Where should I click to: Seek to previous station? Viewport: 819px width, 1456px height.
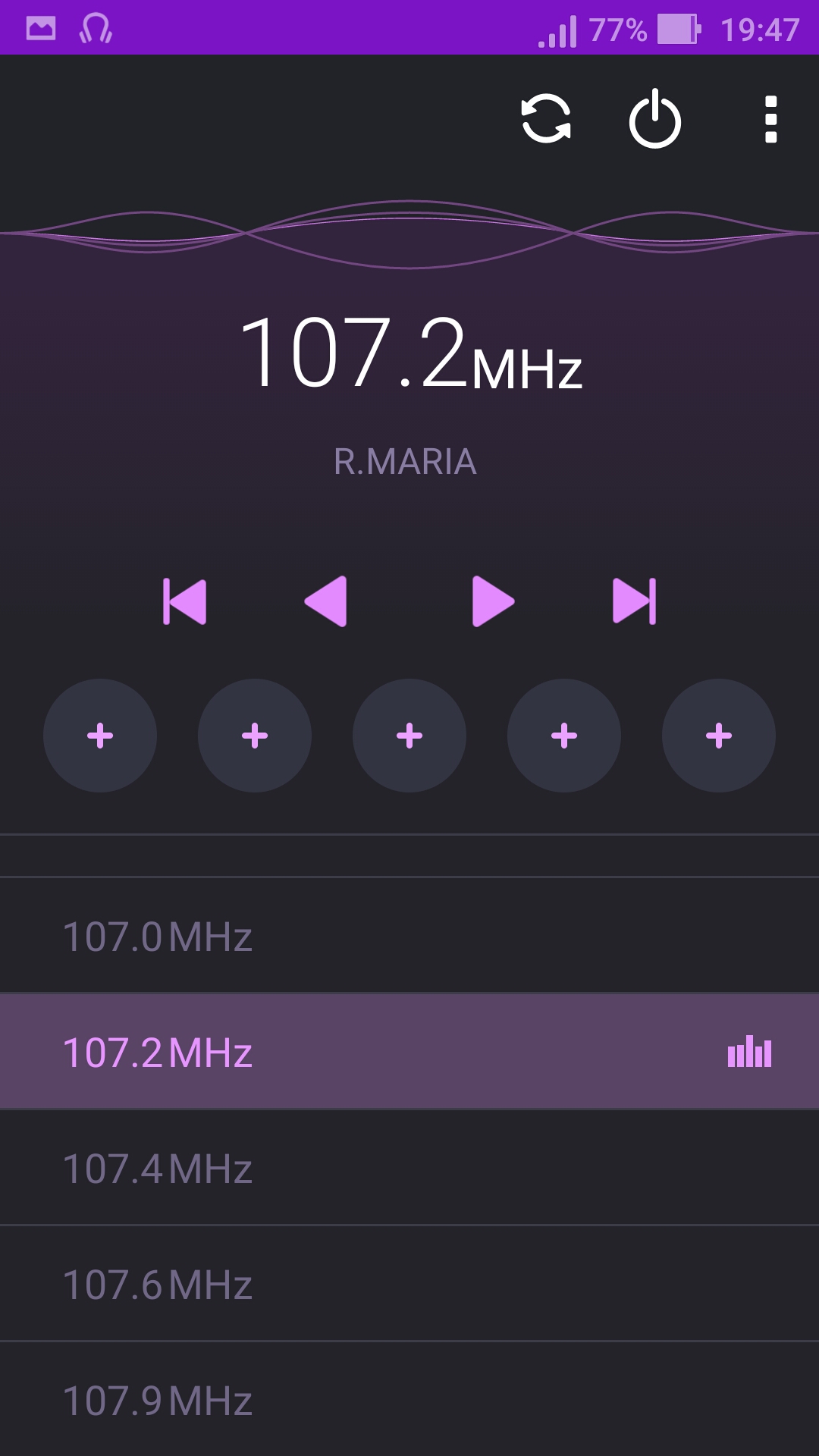tap(184, 601)
